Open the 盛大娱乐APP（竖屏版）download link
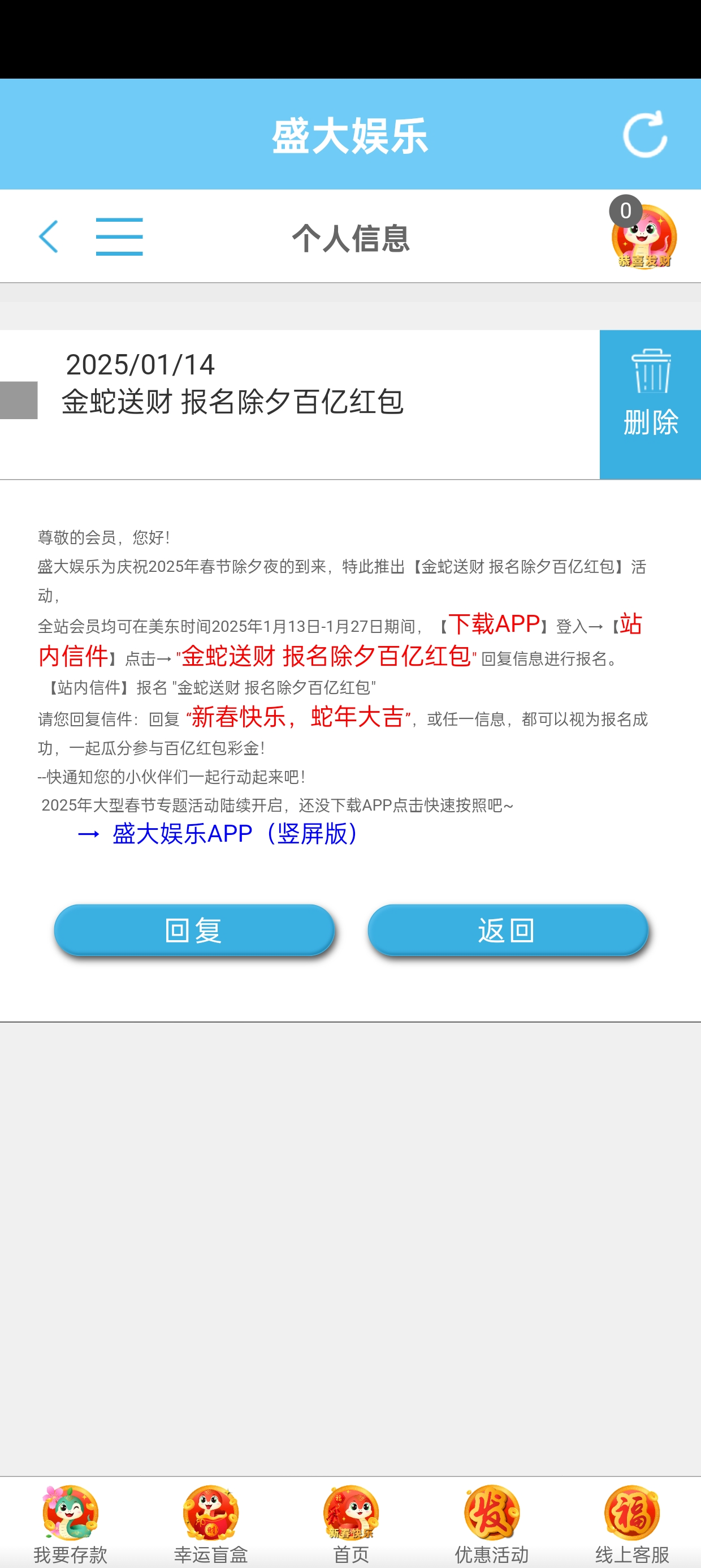This screenshot has height=1568, width=701. pos(236,834)
